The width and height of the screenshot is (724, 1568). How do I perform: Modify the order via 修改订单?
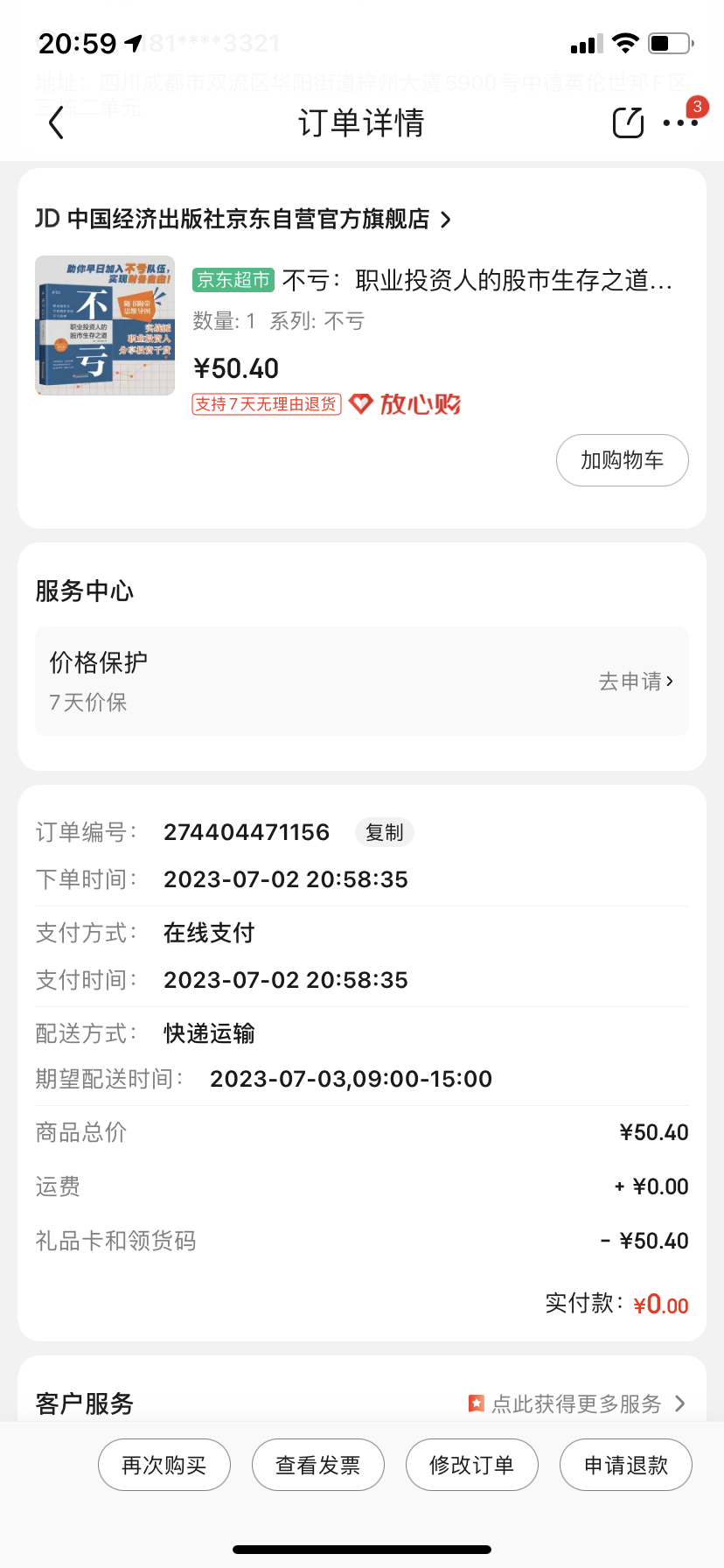472,1465
